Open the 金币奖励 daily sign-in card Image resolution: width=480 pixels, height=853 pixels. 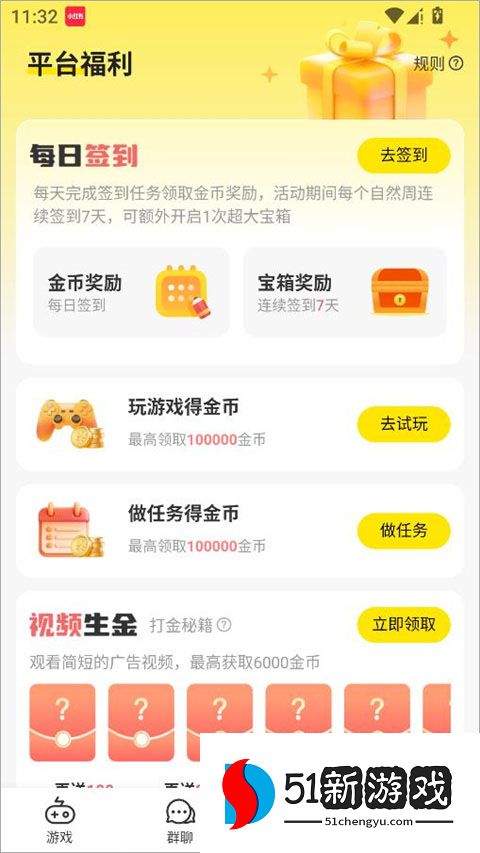(131, 292)
